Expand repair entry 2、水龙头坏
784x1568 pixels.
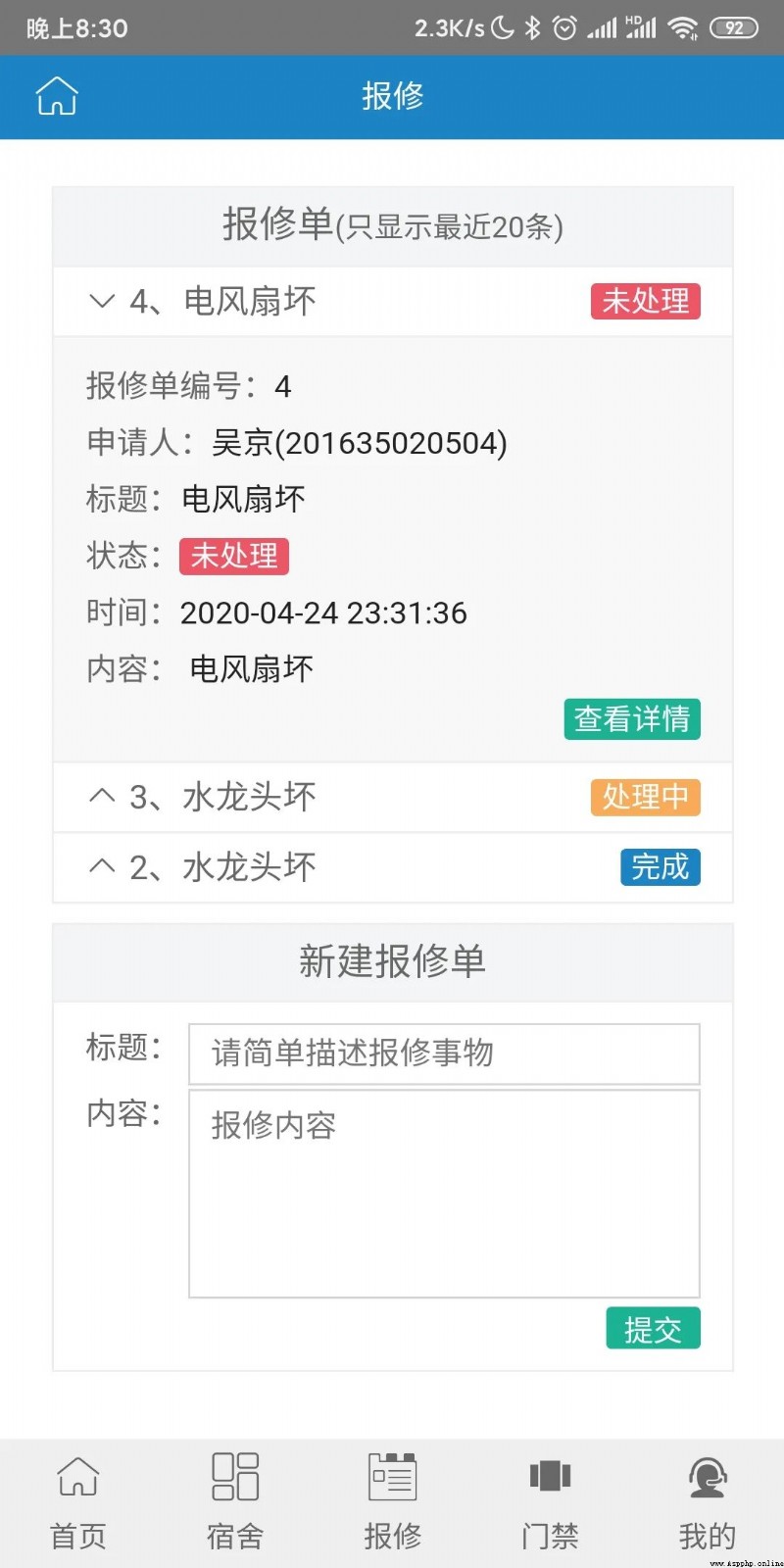click(392, 867)
